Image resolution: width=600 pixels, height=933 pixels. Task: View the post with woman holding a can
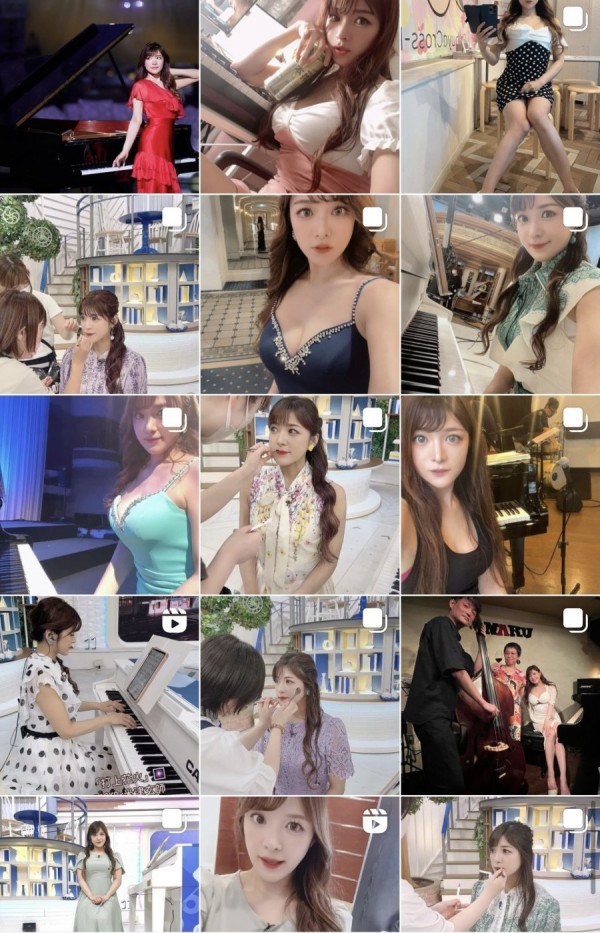[x=299, y=96]
